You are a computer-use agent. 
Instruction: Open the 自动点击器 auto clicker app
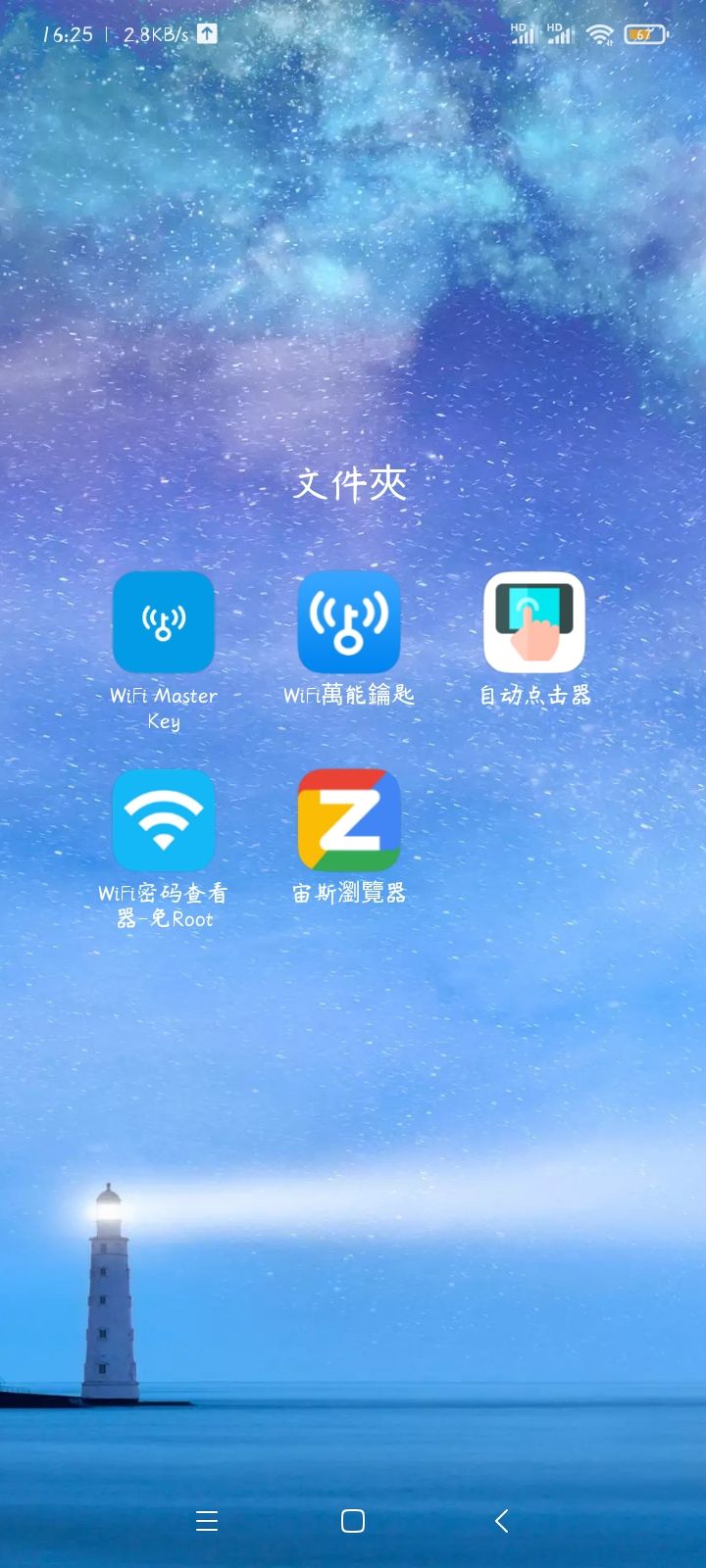pyautogui.click(x=533, y=622)
